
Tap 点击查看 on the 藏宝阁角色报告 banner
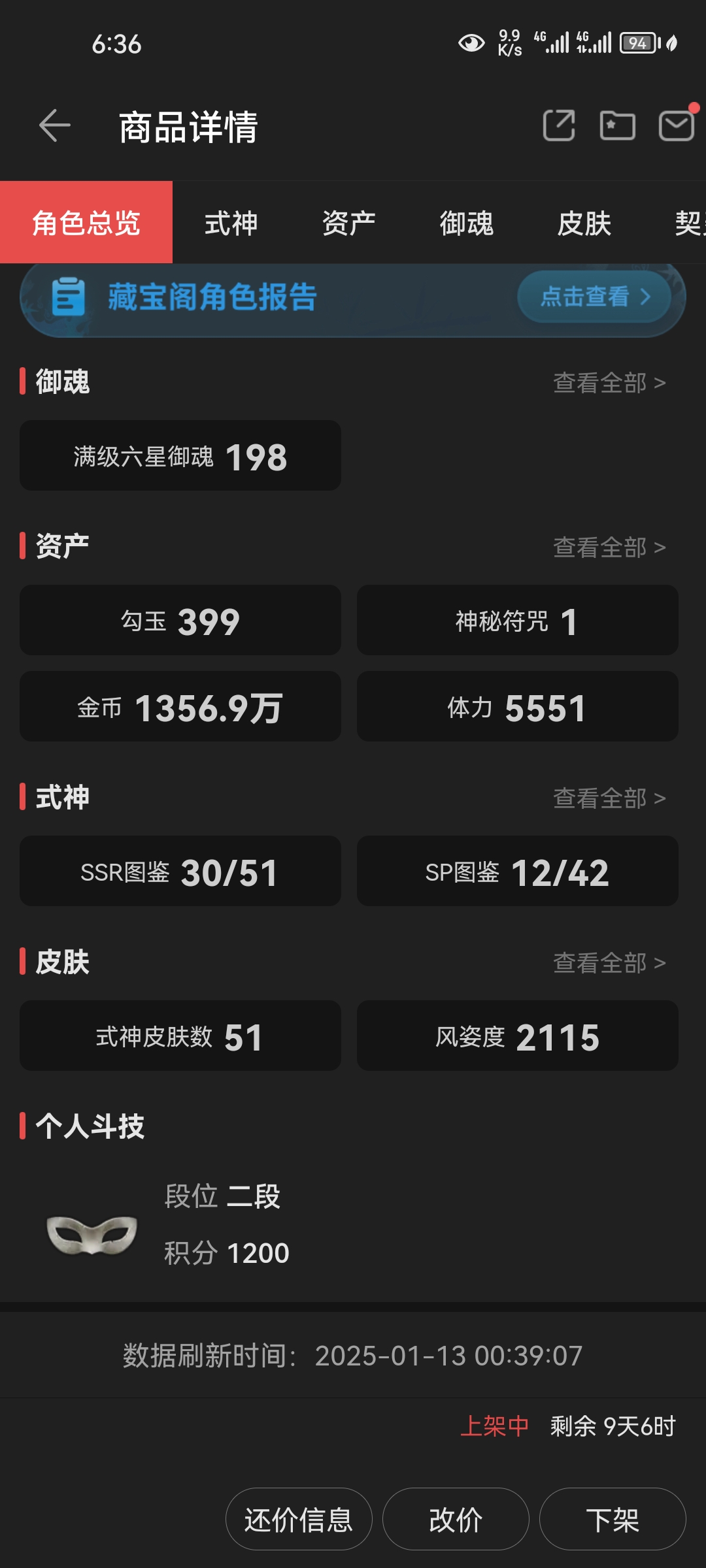(594, 297)
